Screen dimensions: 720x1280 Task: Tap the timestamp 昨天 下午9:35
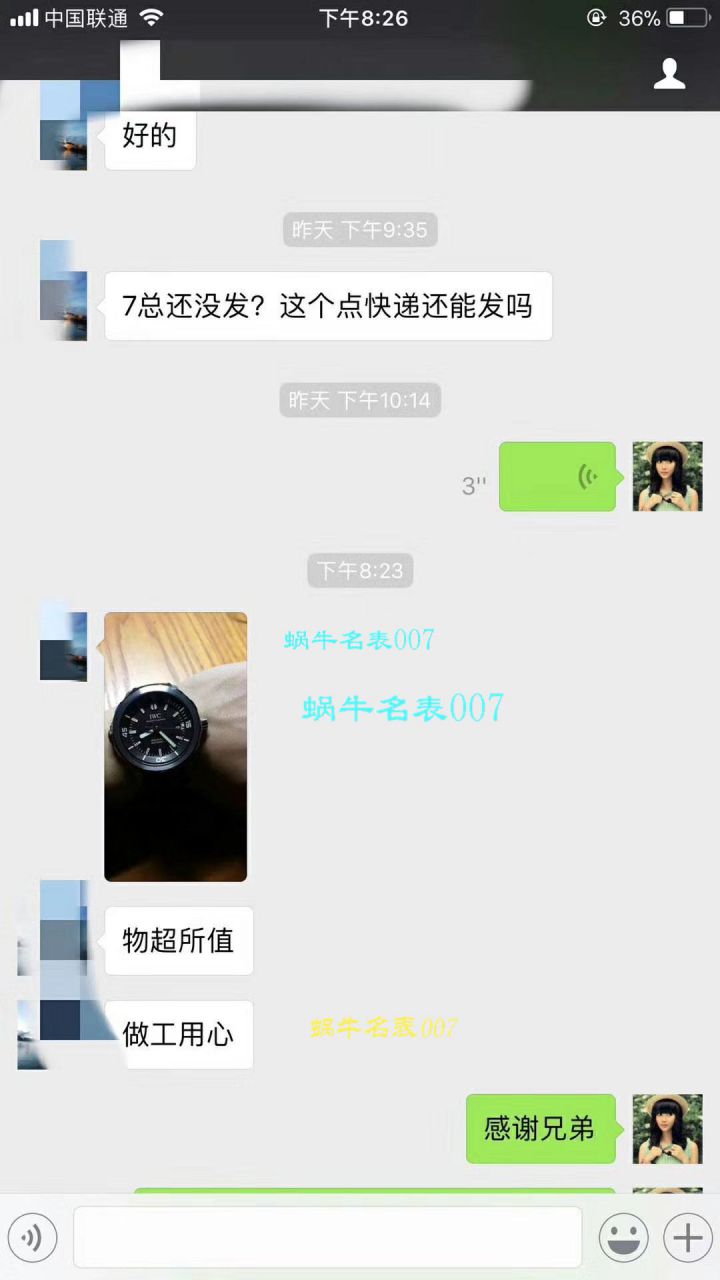click(x=359, y=230)
